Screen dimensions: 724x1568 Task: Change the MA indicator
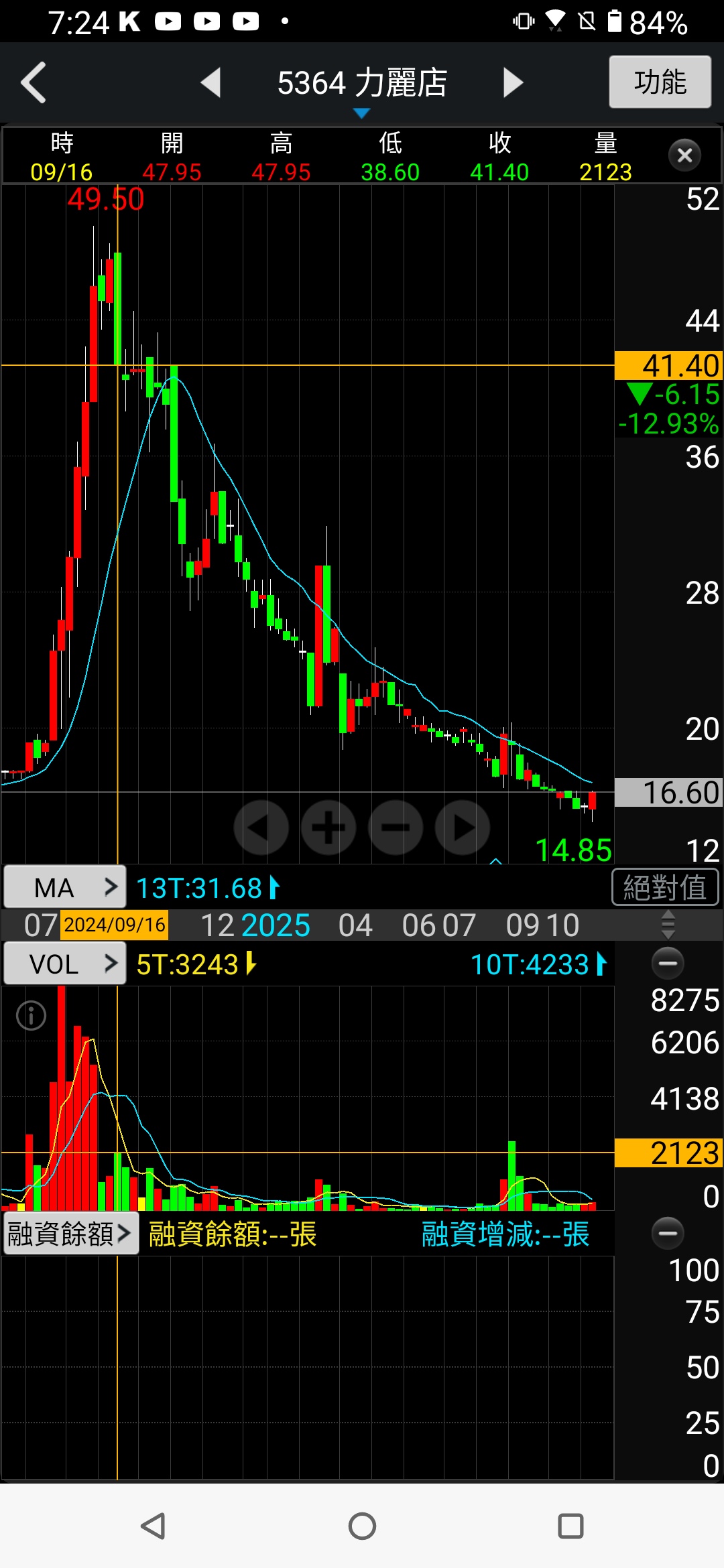[x=65, y=887]
